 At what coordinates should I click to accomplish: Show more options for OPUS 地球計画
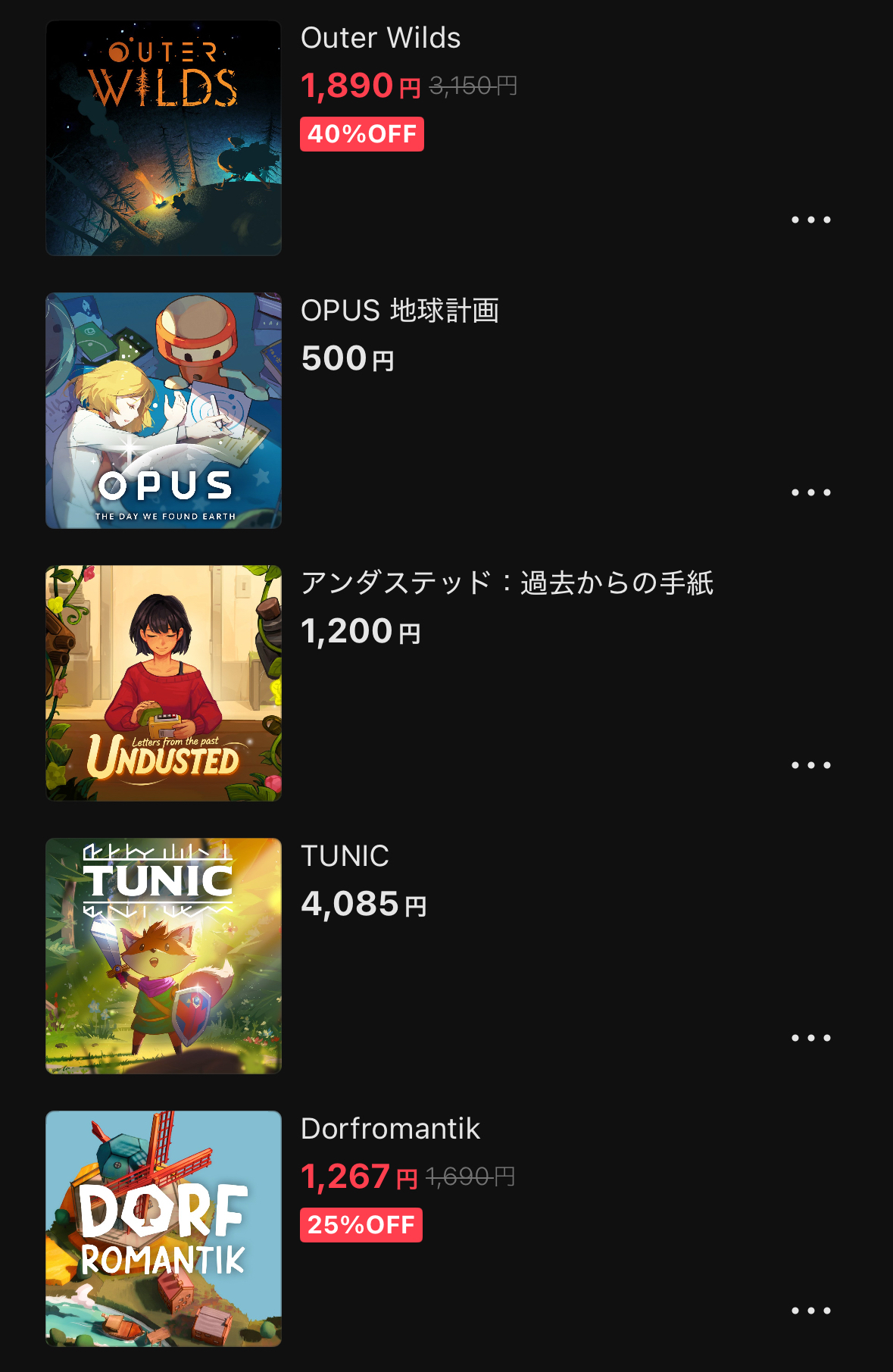click(810, 492)
